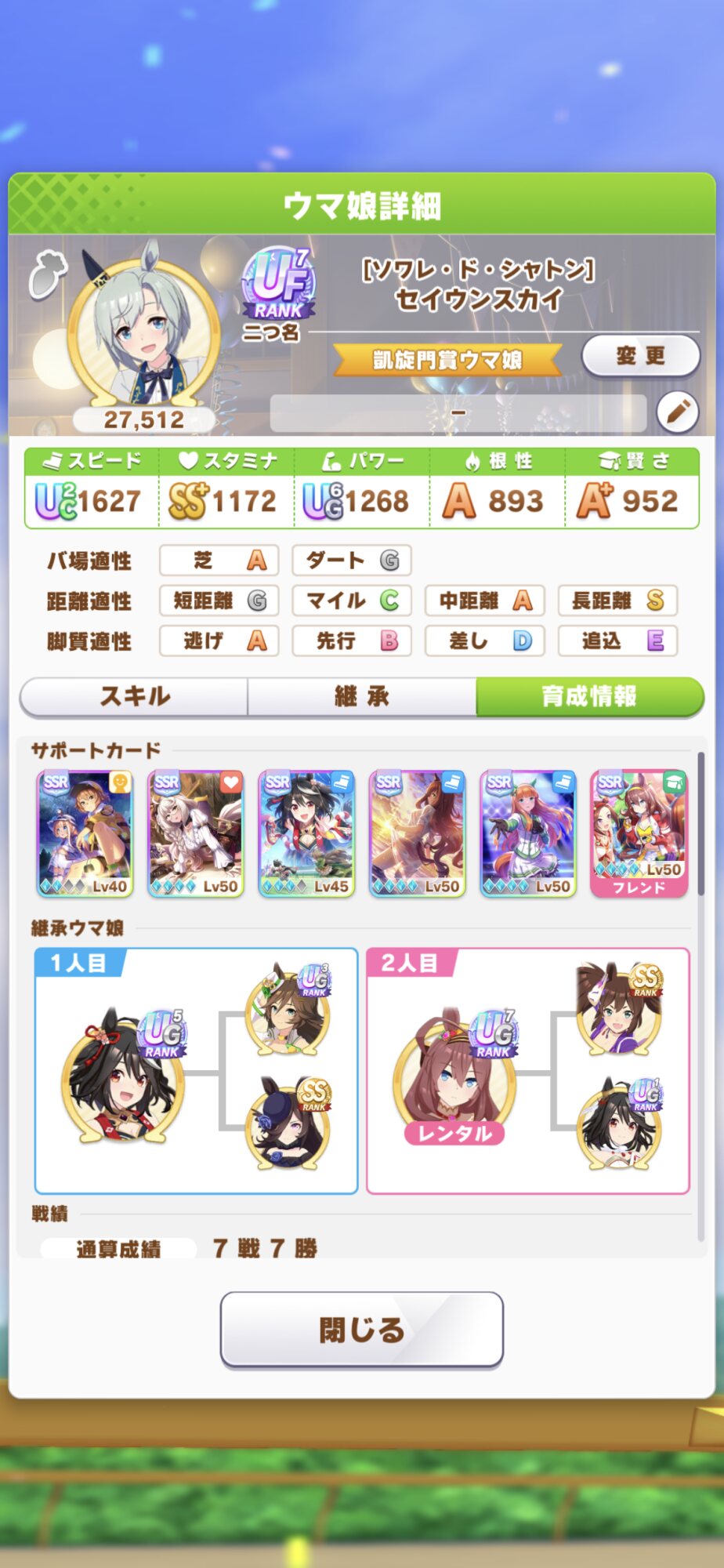Switch to the スキル tab

134,696
